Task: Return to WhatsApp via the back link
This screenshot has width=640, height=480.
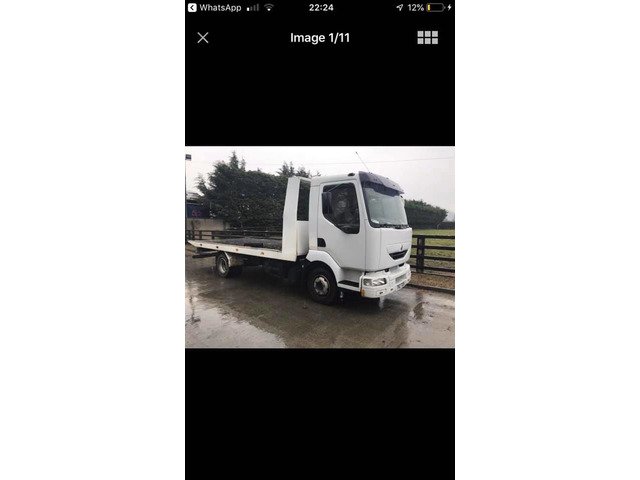Action: (214, 7)
